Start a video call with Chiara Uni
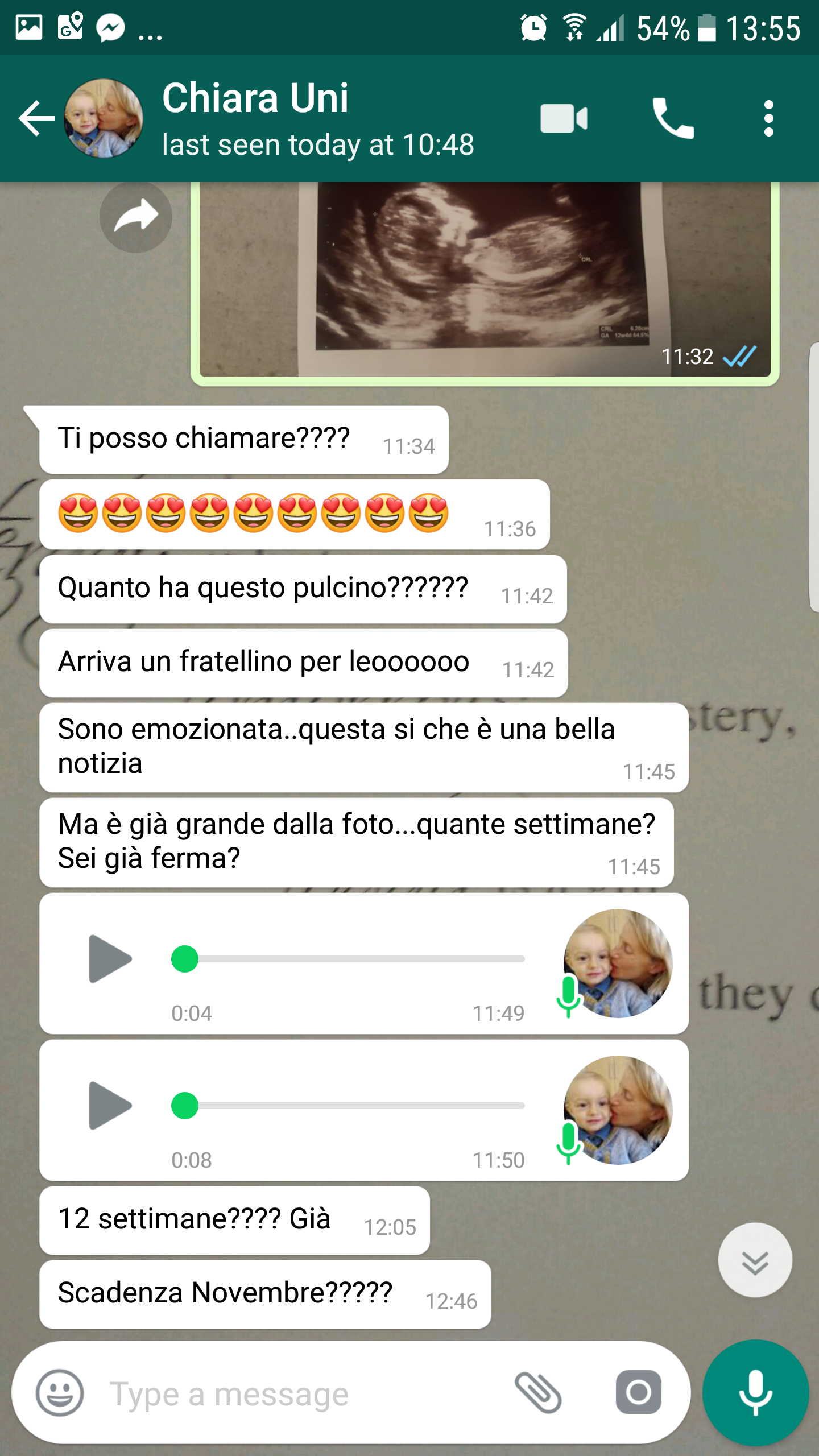Image resolution: width=819 pixels, height=1456 pixels. tap(563, 118)
